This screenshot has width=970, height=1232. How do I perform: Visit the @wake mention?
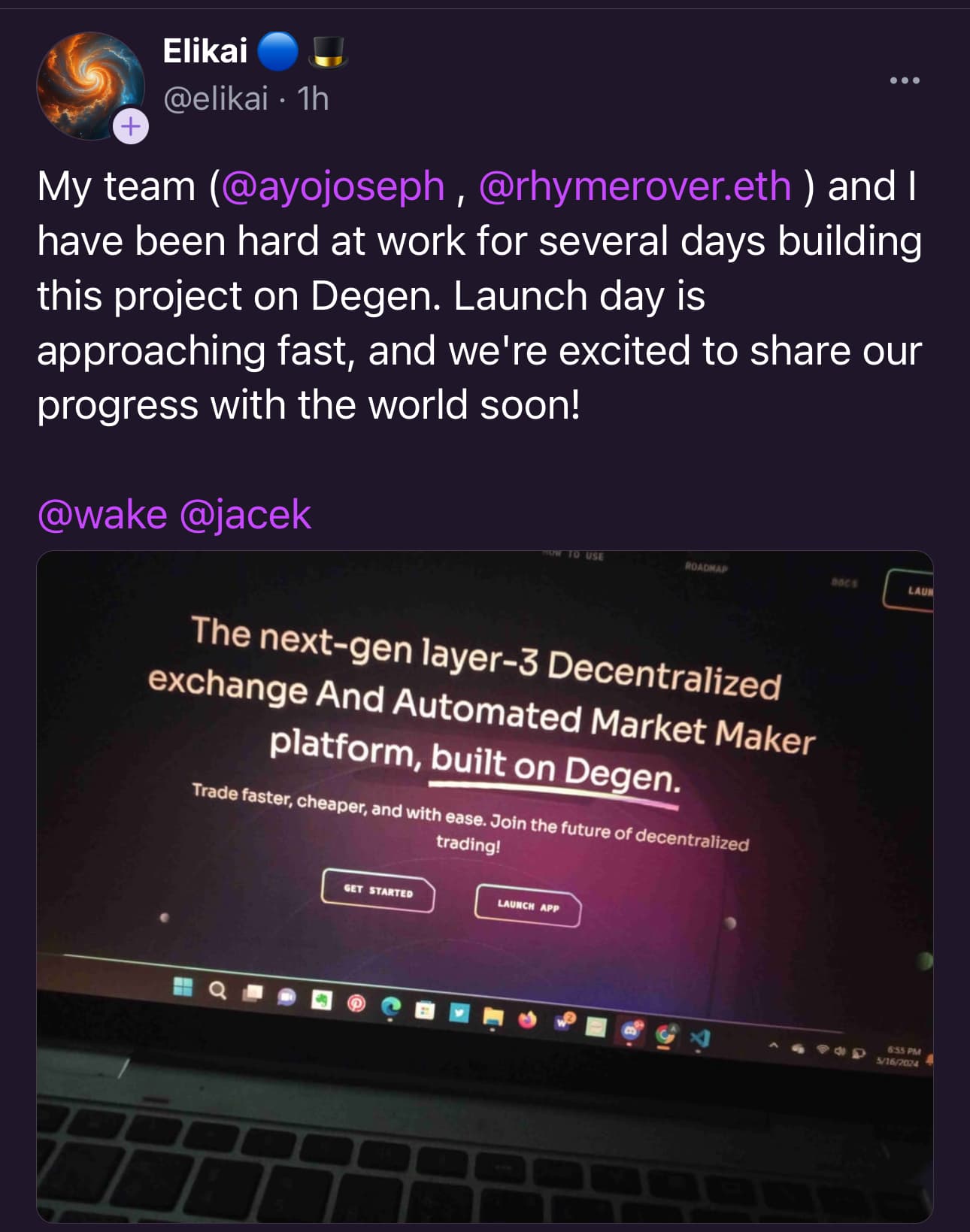point(102,515)
